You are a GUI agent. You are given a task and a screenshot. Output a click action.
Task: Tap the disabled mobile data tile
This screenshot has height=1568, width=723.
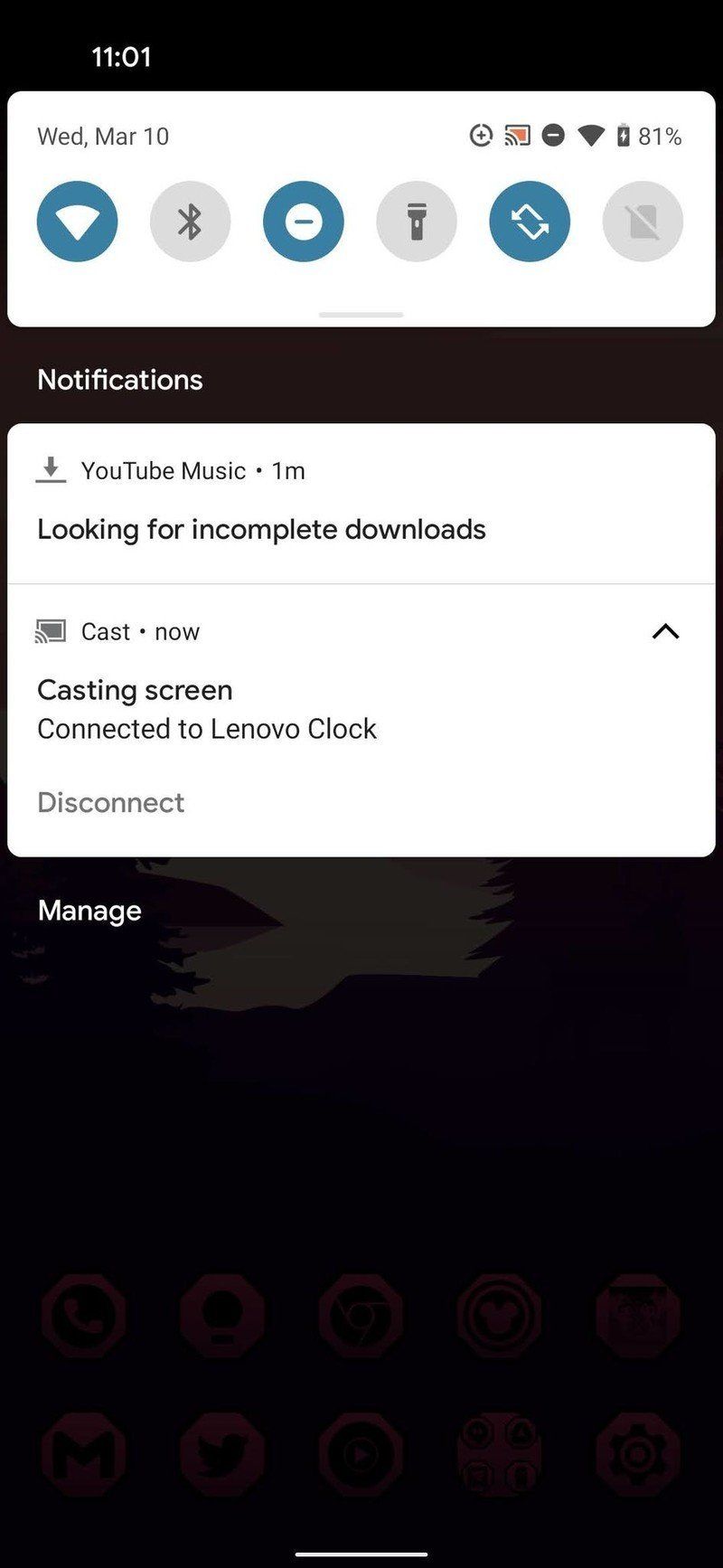tap(643, 221)
